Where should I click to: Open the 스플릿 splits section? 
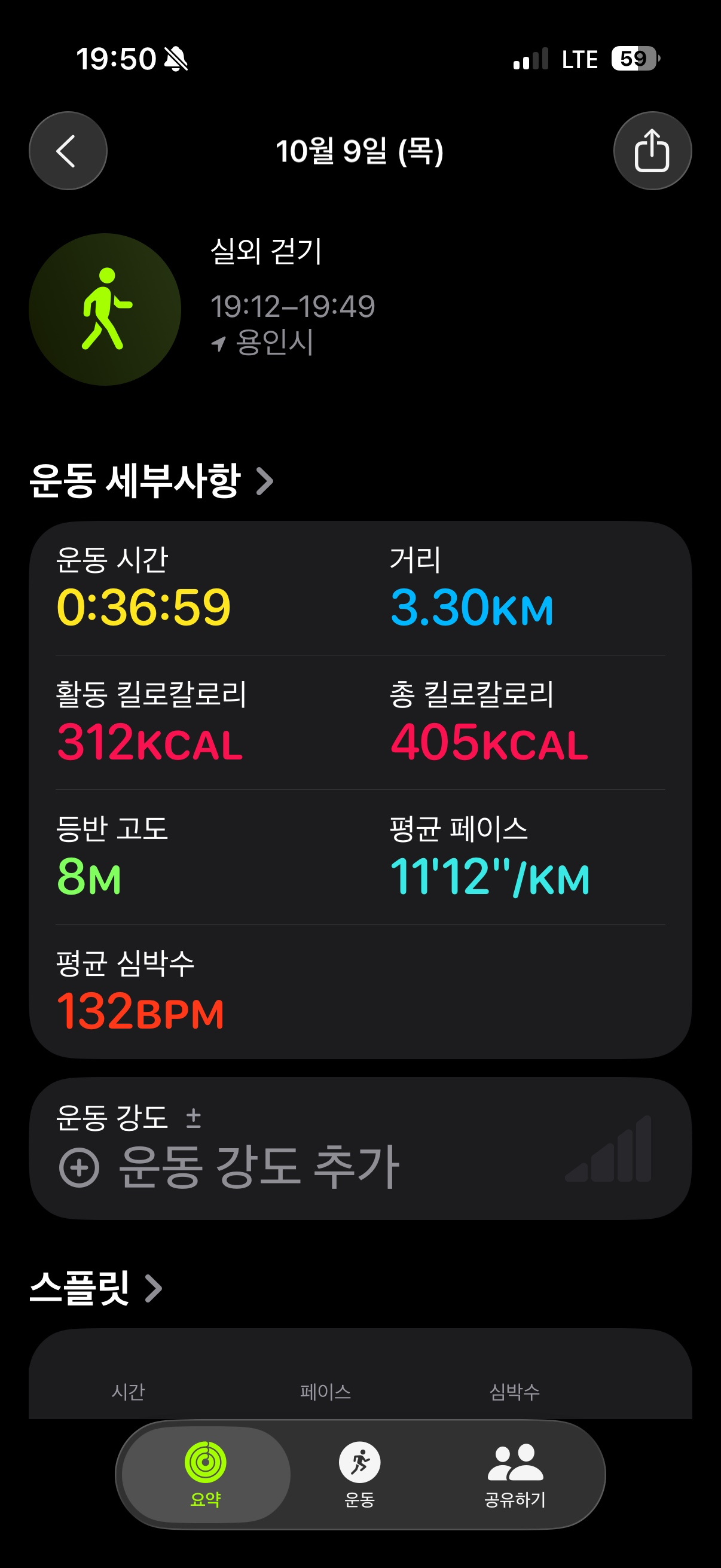click(x=96, y=1288)
